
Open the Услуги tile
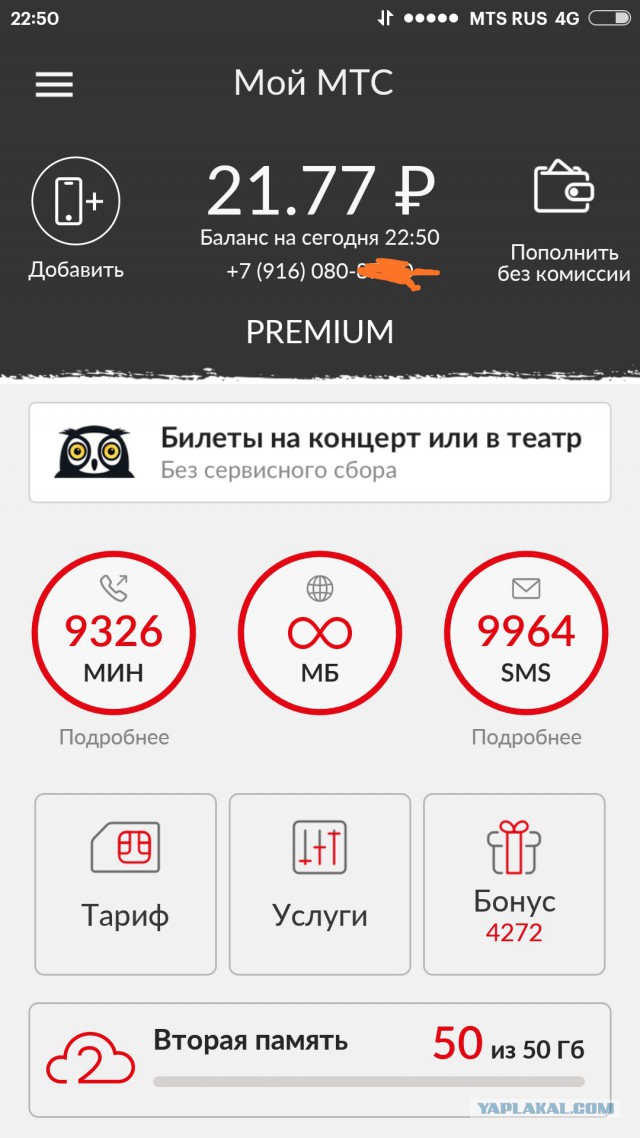(320, 884)
